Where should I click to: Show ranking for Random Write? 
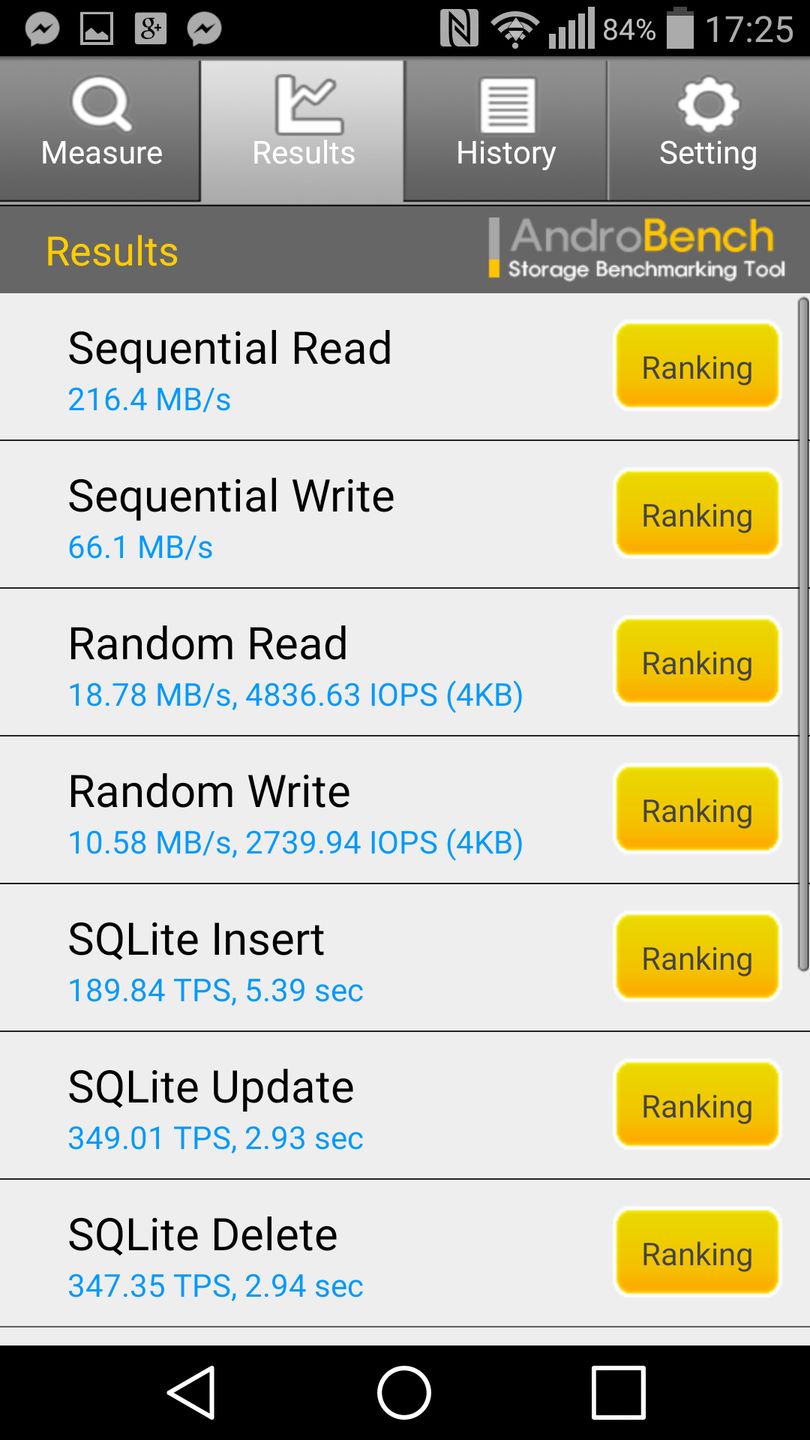click(x=697, y=810)
